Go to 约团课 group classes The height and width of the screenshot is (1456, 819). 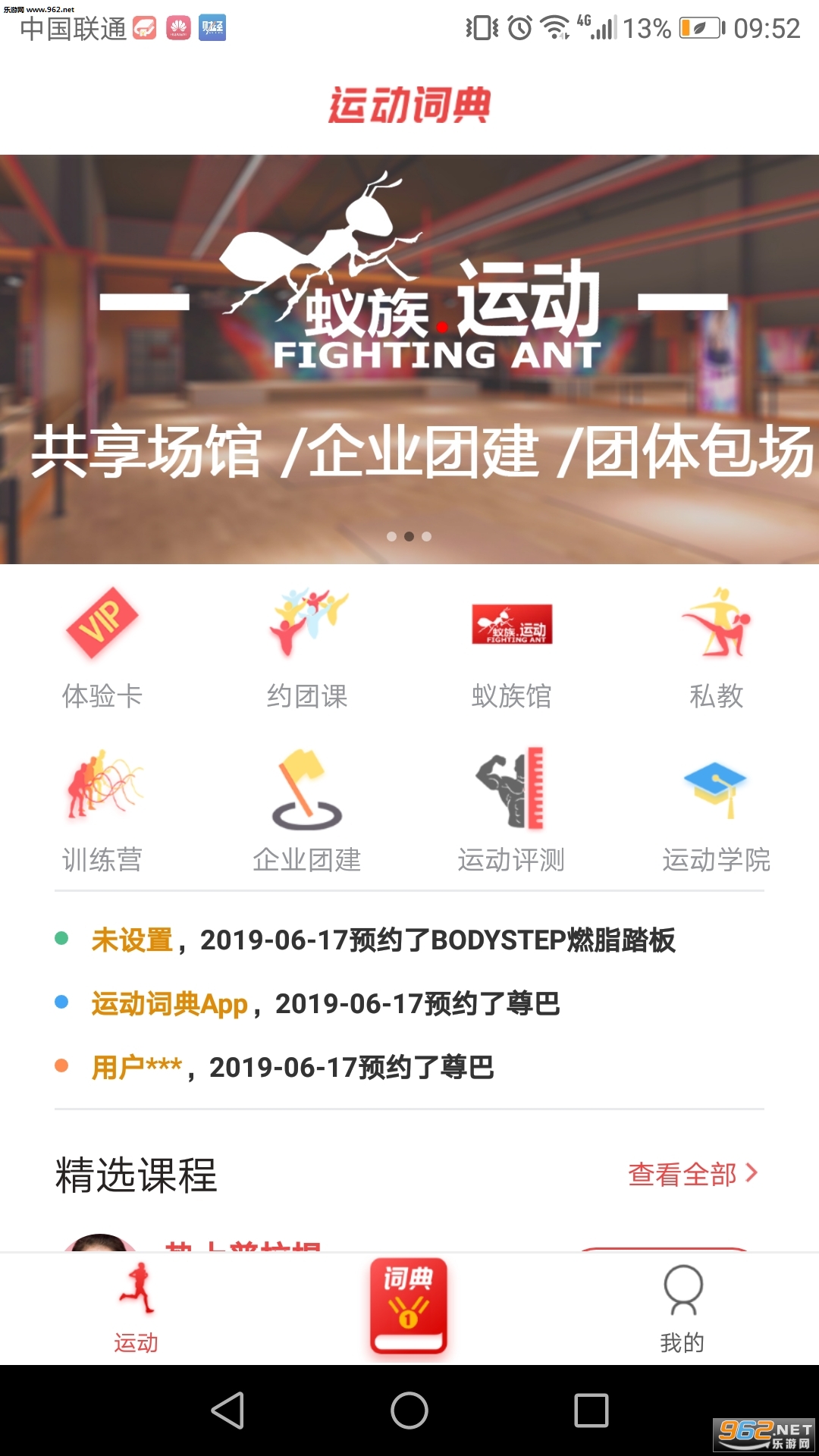point(307,646)
